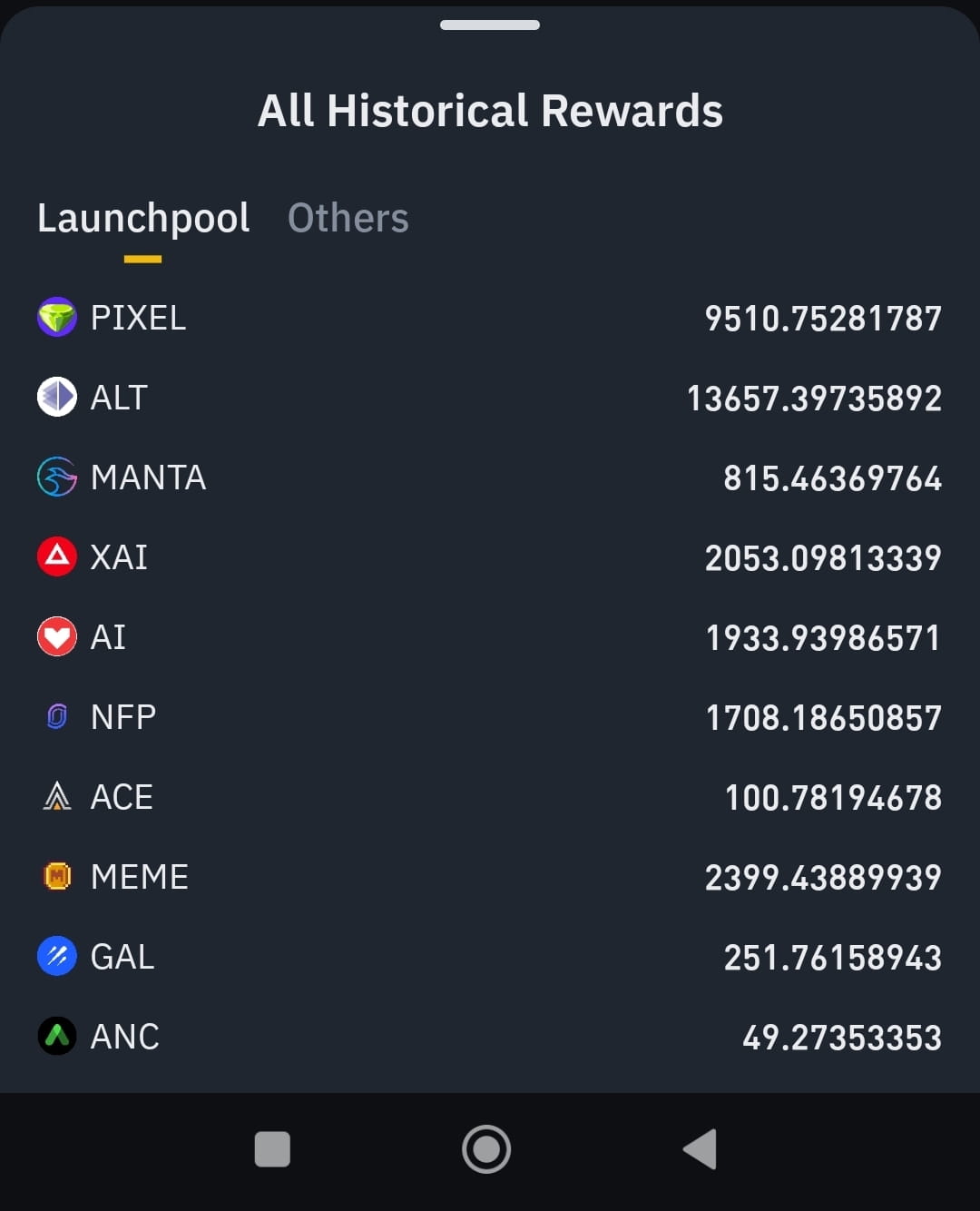Image resolution: width=980 pixels, height=1211 pixels.
Task: Tap the GAL blue token icon
Action: [x=56, y=956]
